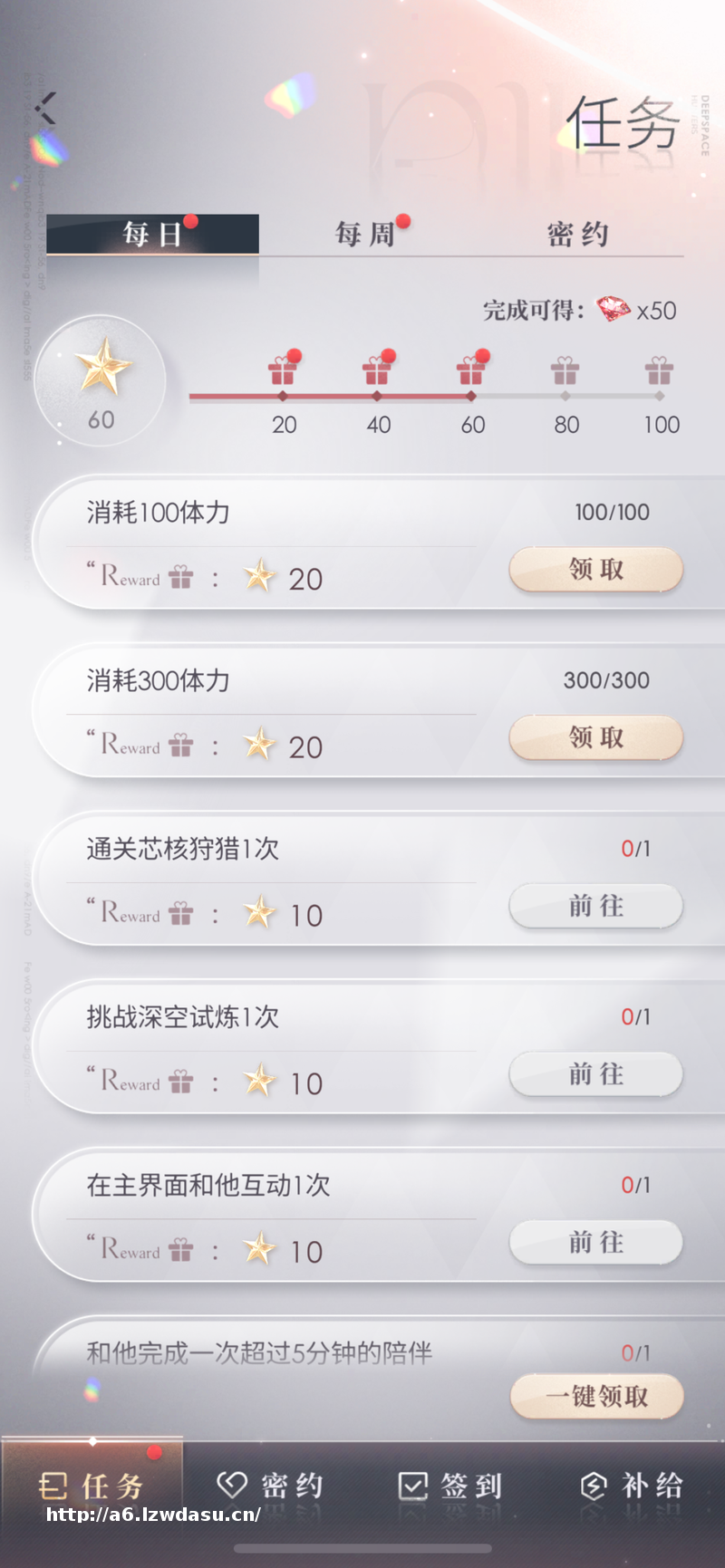Switch to the 密约 top tab
725x1568 pixels.
point(577,235)
